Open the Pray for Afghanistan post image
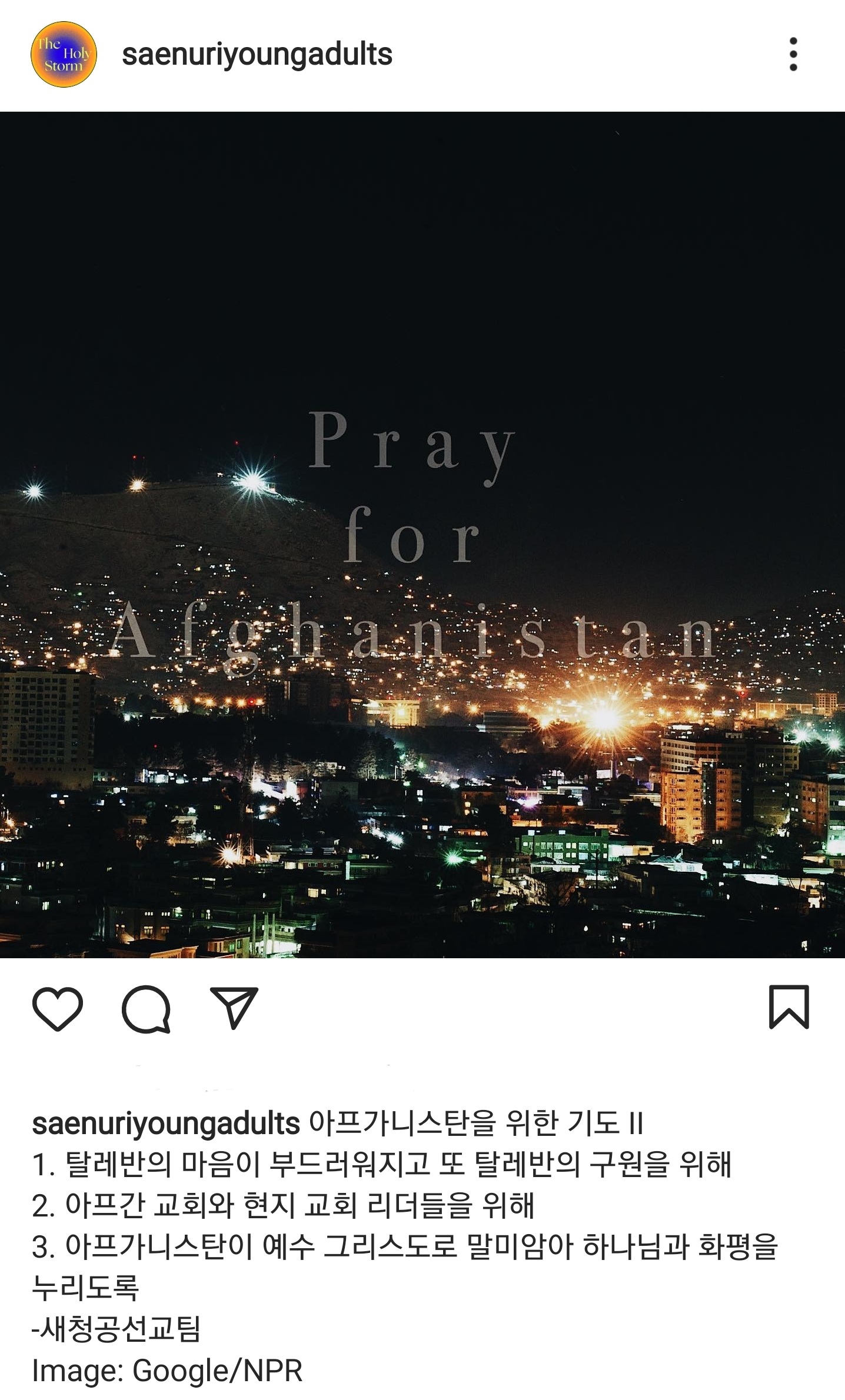The height and width of the screenshot is (1400, 845). [422, 535]
